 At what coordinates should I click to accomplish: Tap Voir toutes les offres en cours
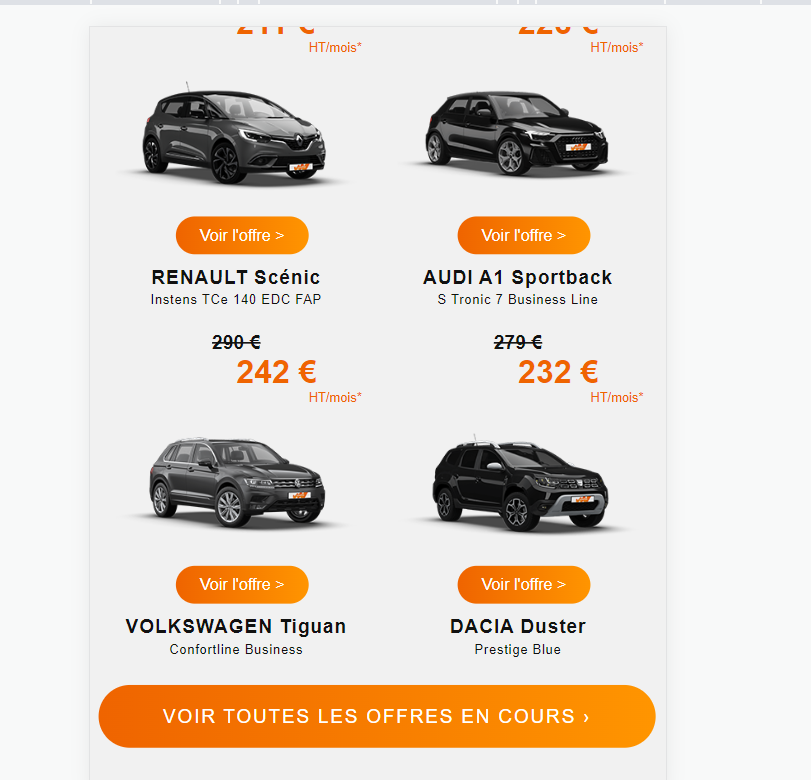coord(376,716)
